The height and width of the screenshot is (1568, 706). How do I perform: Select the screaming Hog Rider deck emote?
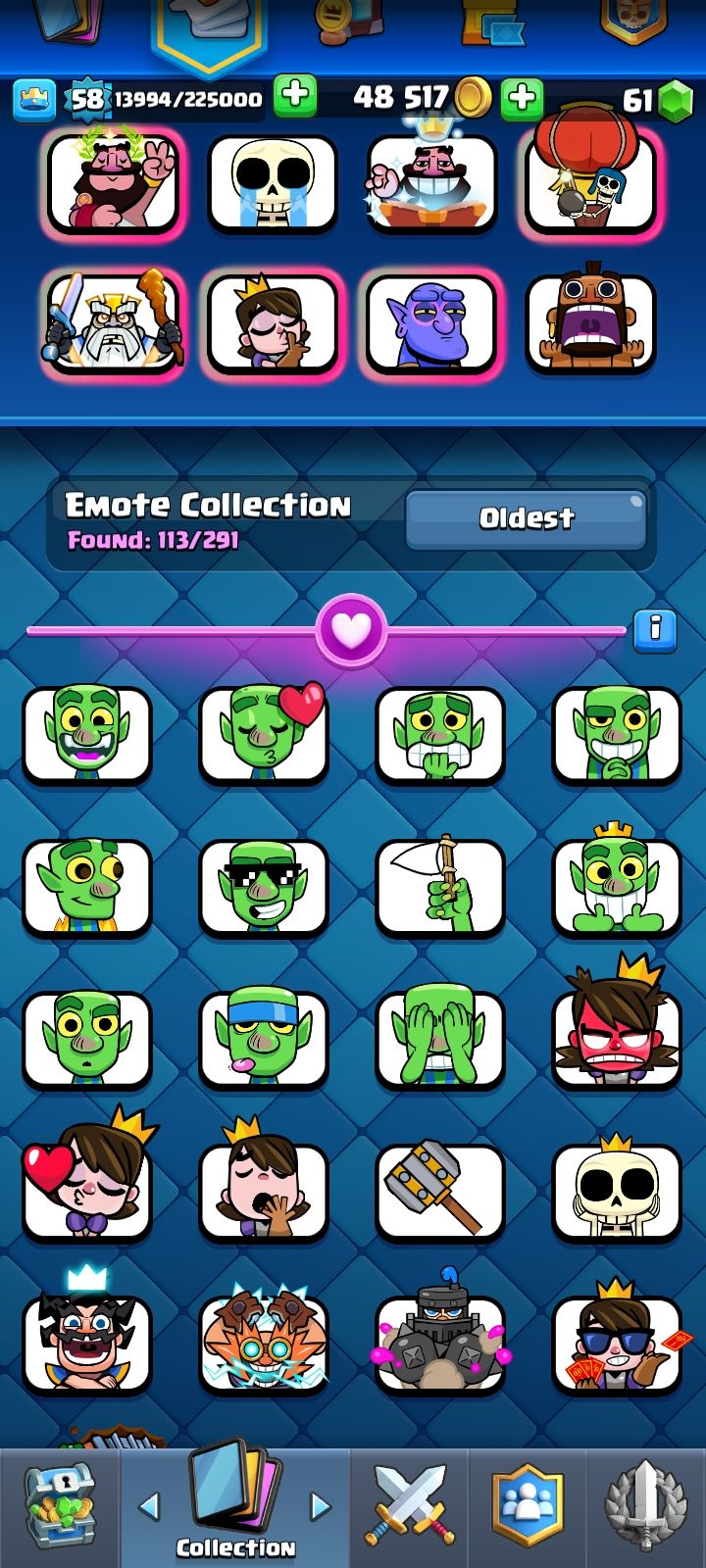coord(589,323)
